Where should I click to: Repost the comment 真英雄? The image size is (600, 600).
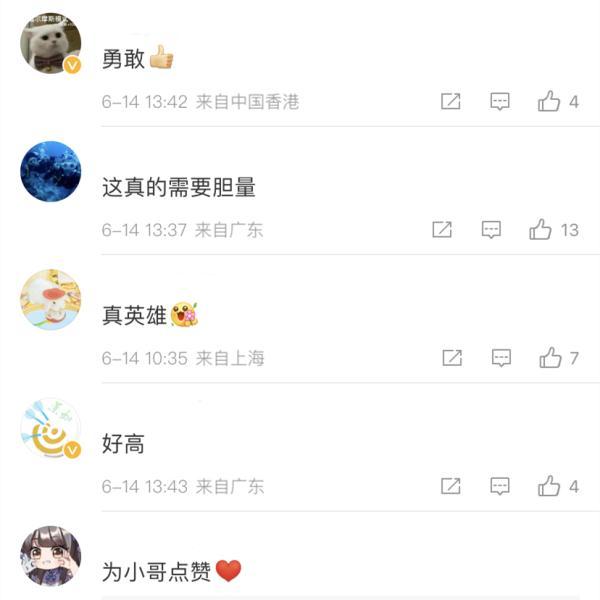click(452, 358)
